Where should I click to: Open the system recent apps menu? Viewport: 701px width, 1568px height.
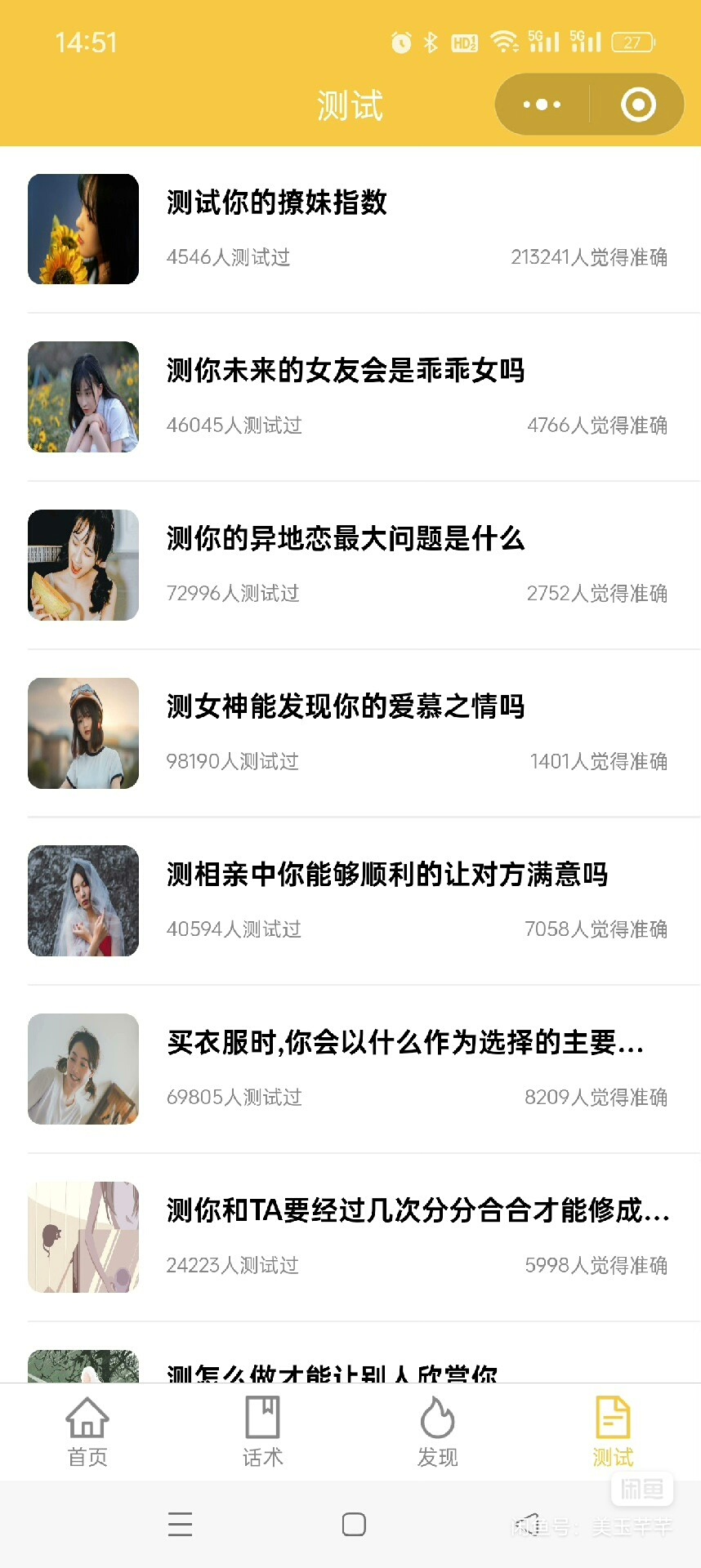point(180,1524)
